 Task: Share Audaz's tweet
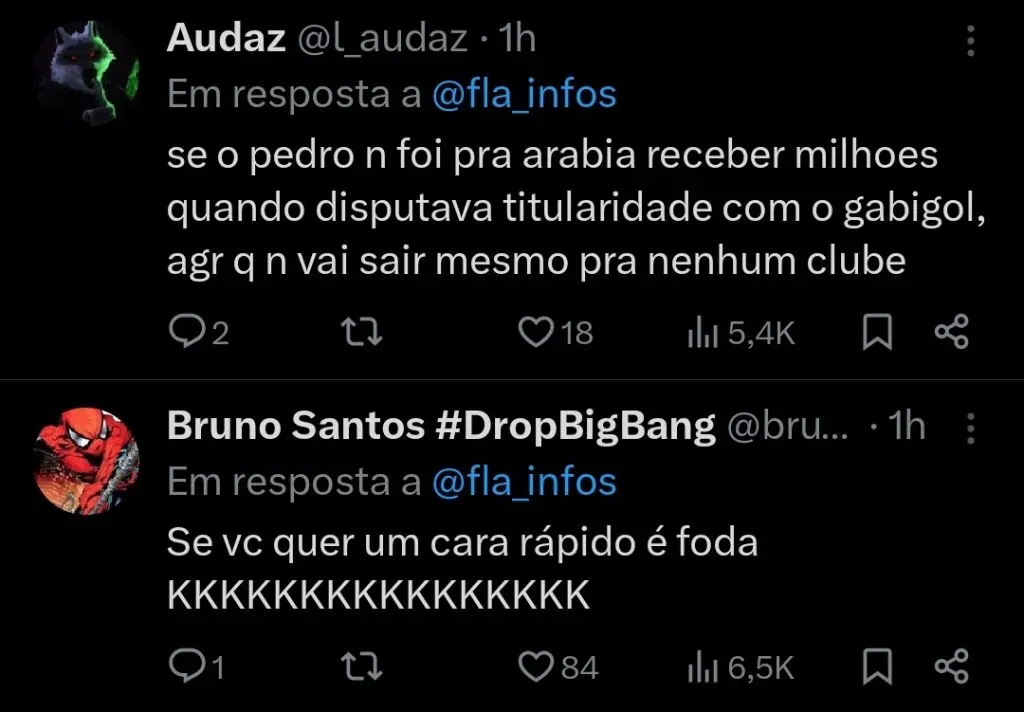[951, 332]
